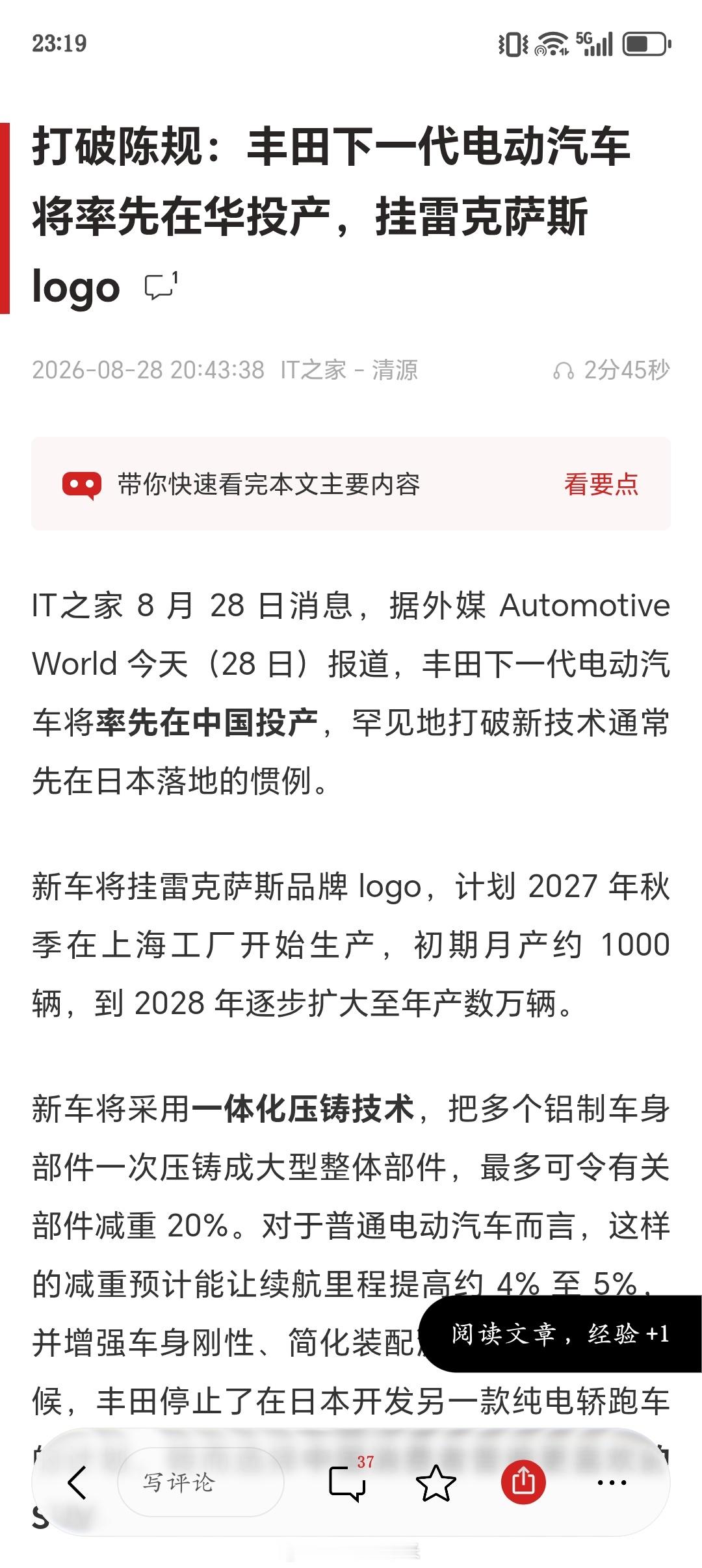This screenshot has width=702, height=1568.
Task: Open the comment bubble beside the title
Action: [161, 286]
